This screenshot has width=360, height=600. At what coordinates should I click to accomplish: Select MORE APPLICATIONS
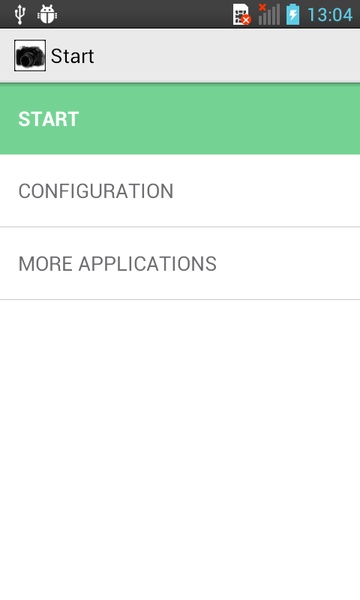point(180,263)
